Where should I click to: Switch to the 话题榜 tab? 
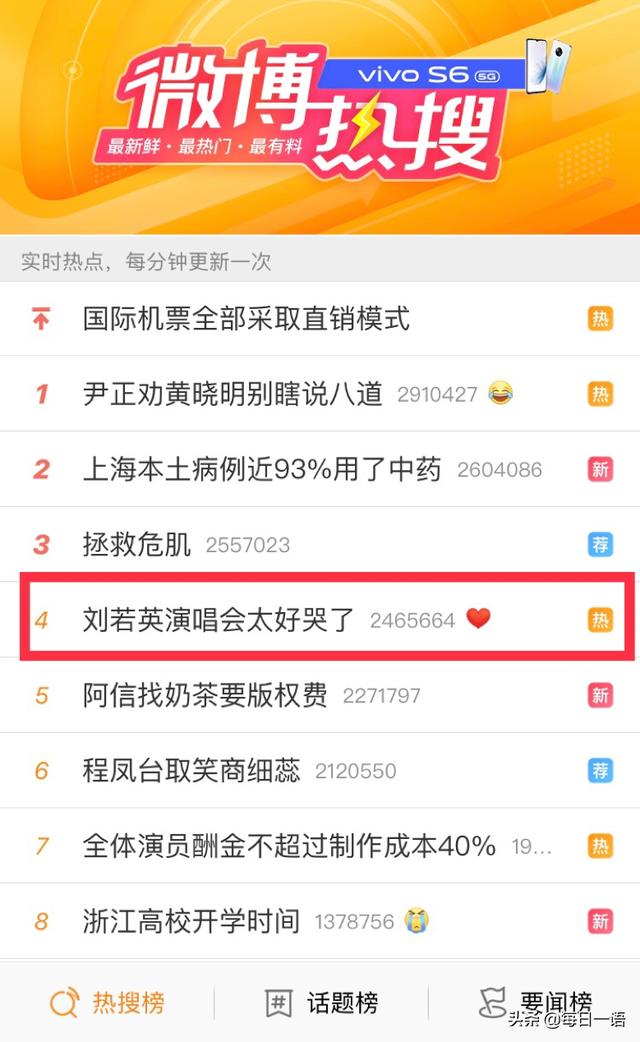[321, 1002]
